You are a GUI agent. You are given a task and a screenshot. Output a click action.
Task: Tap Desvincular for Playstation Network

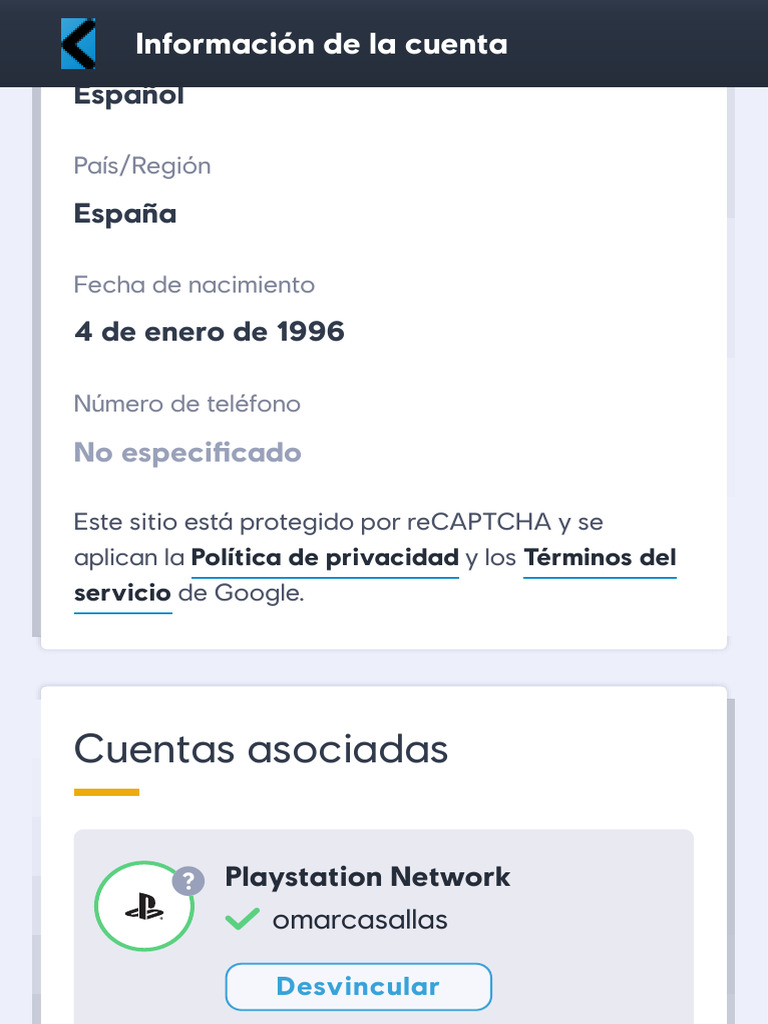[358, 986]
